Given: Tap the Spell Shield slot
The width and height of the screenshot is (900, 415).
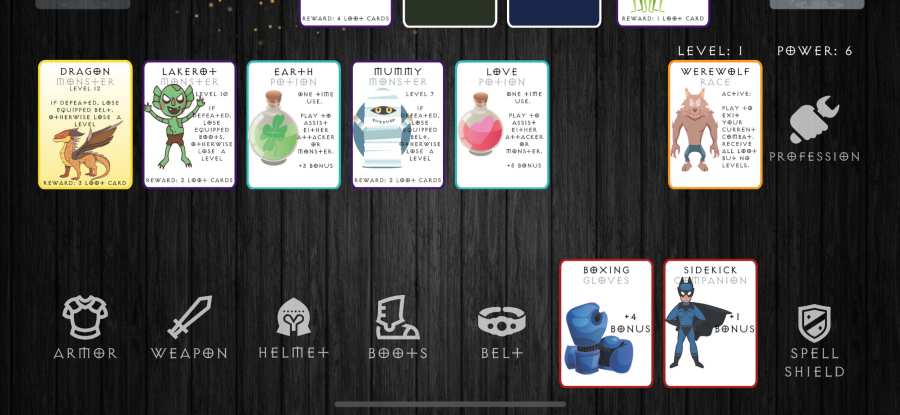Looking at the screenshot, I should [814, 340].
